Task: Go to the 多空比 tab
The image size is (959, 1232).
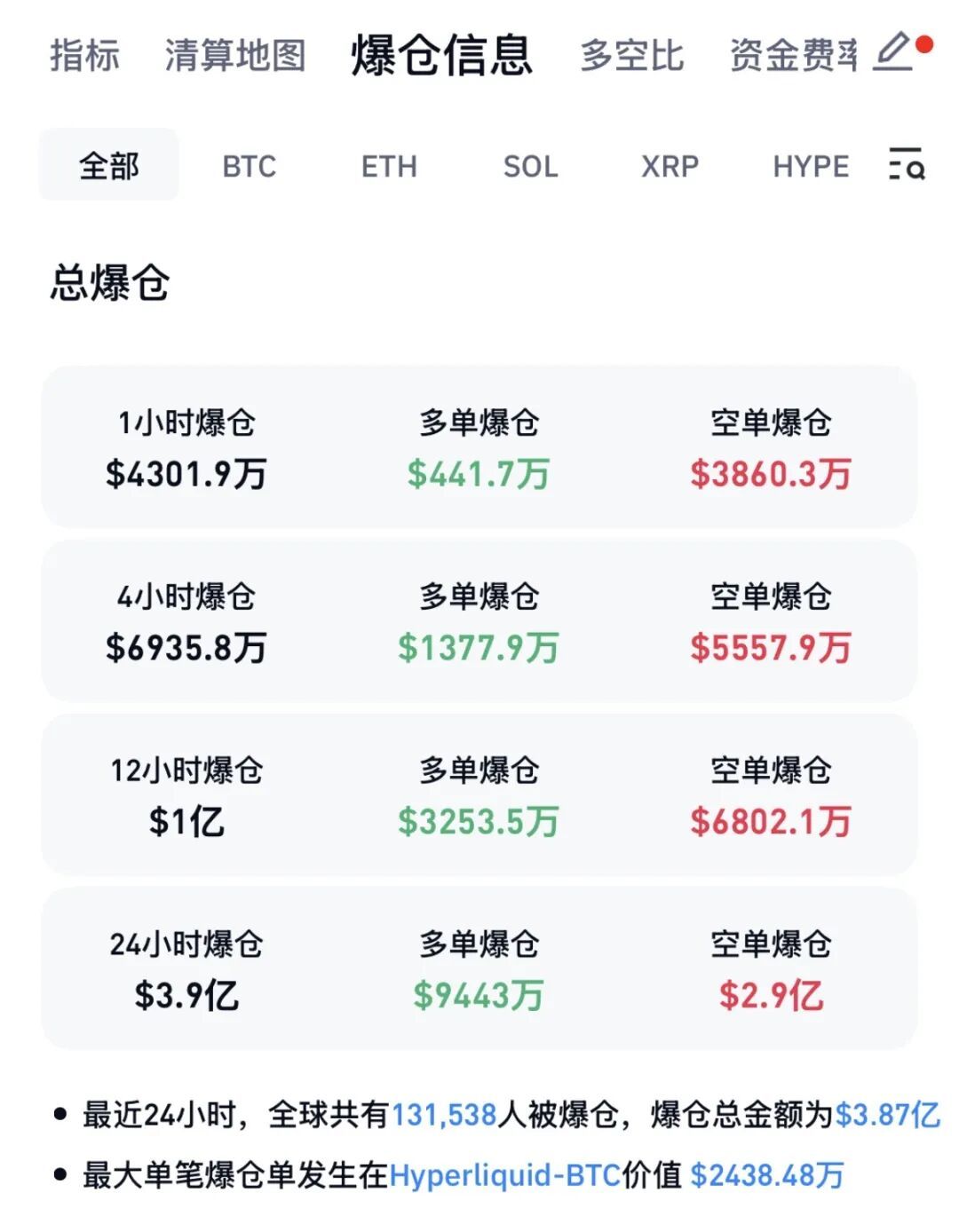Action: tap(631, 55)
